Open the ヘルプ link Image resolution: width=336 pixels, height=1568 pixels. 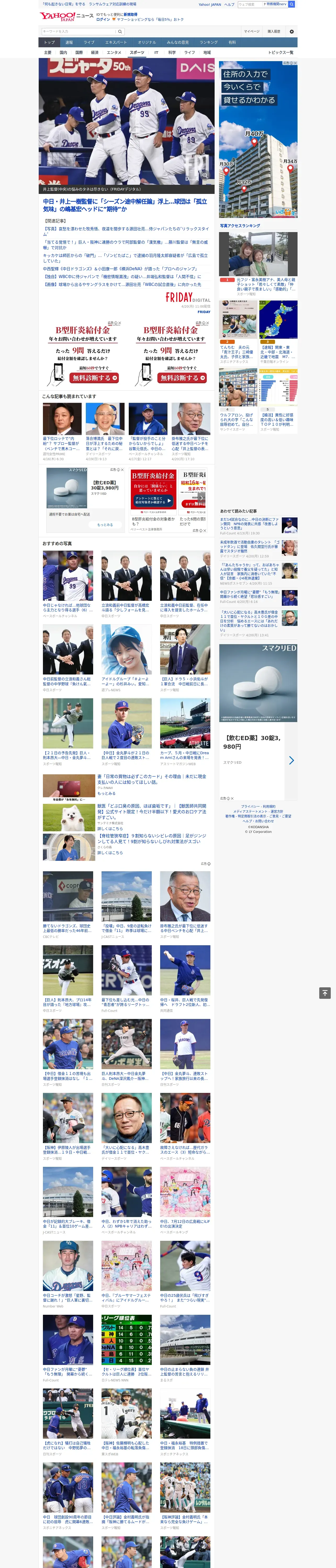click(229, 4)
